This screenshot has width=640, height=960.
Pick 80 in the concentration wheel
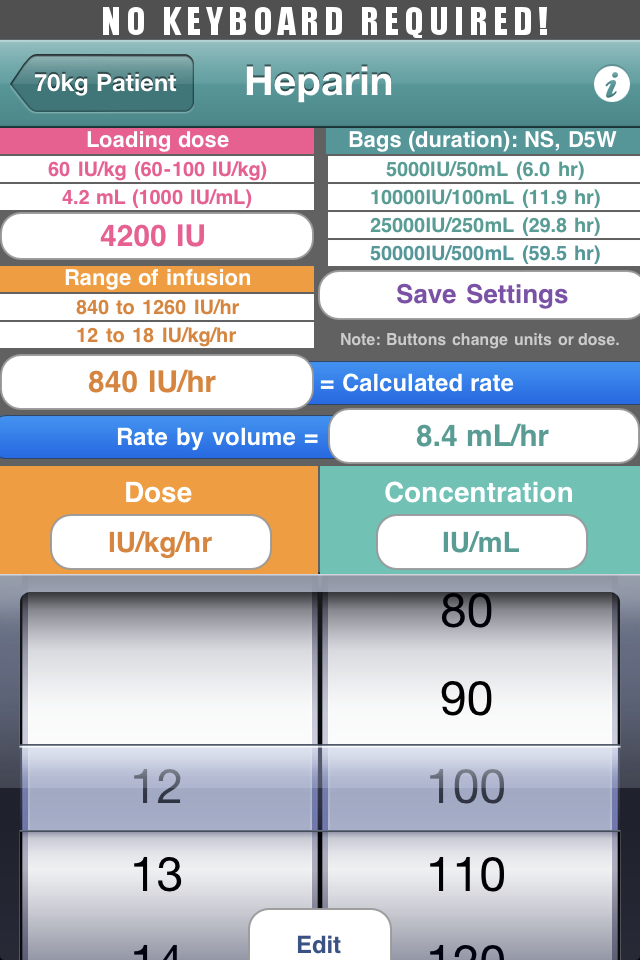(x=467, y=612)
